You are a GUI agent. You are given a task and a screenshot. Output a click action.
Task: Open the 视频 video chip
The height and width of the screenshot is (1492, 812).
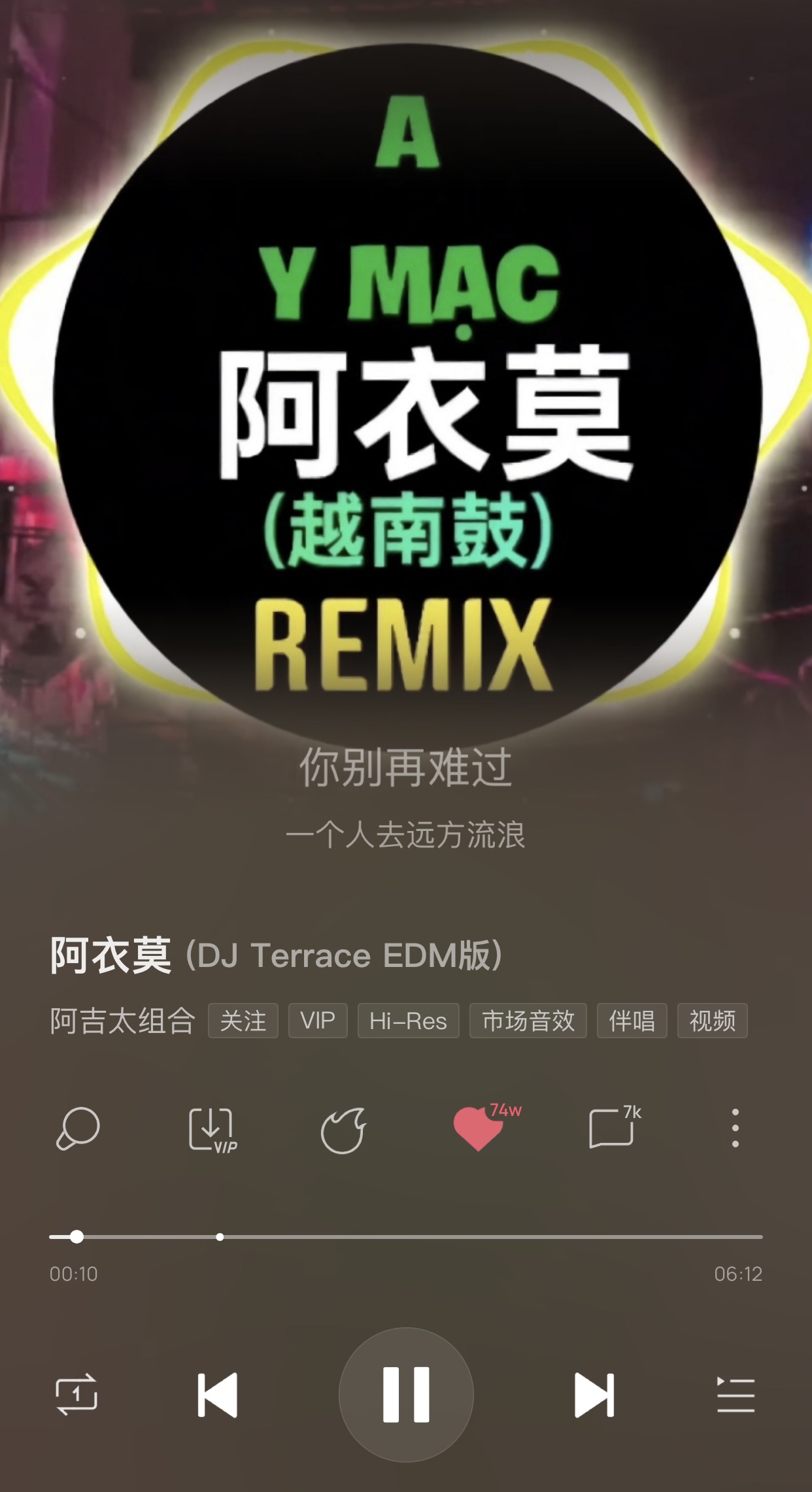pos(712,1021)
